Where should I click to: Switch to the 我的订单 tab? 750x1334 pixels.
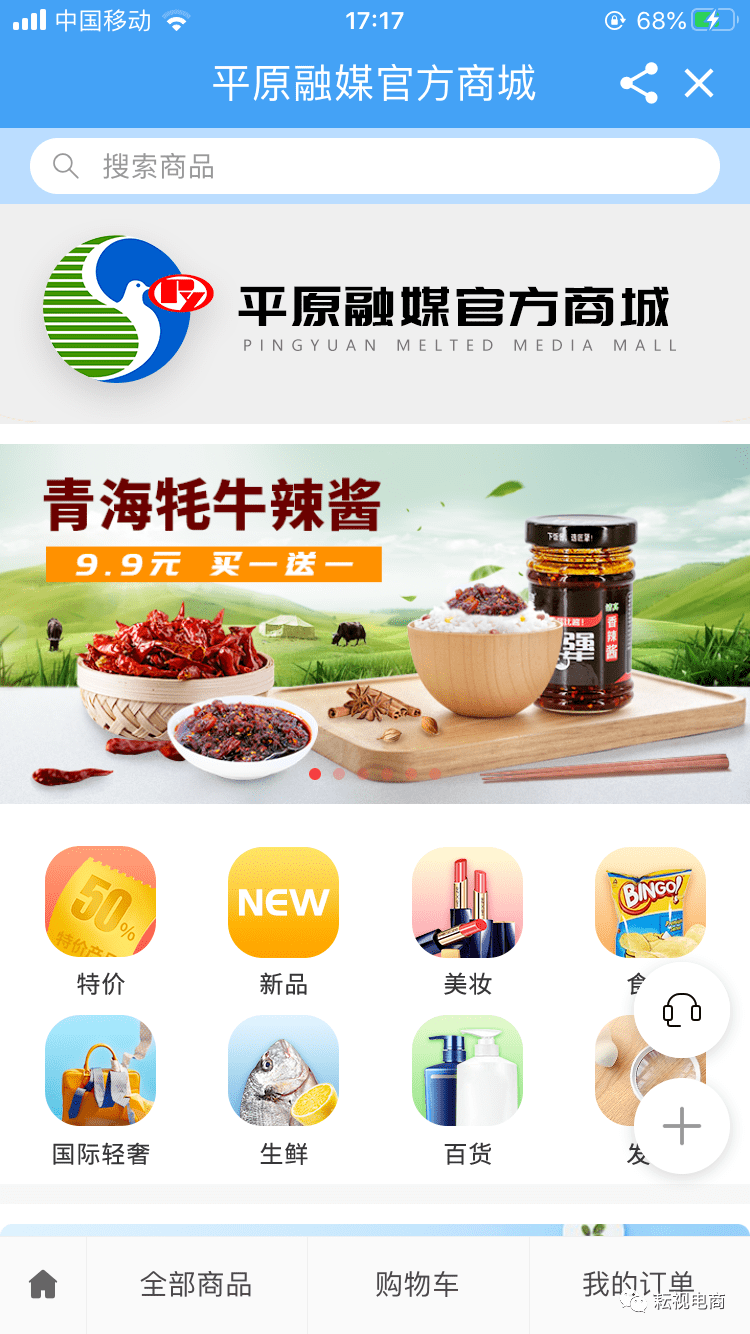click(638, 1284)
